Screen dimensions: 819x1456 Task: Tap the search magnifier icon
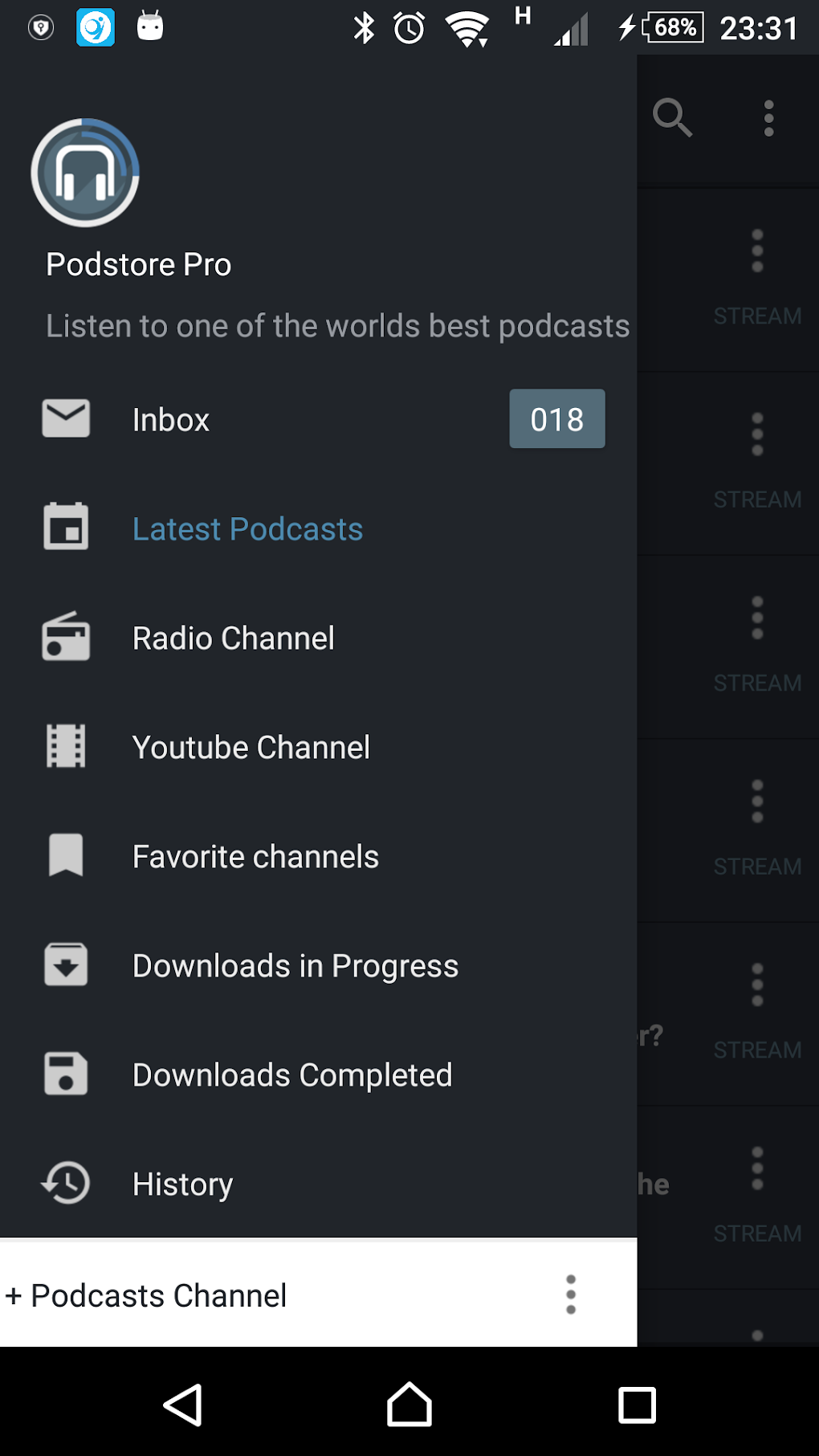[x=672, y=119]
